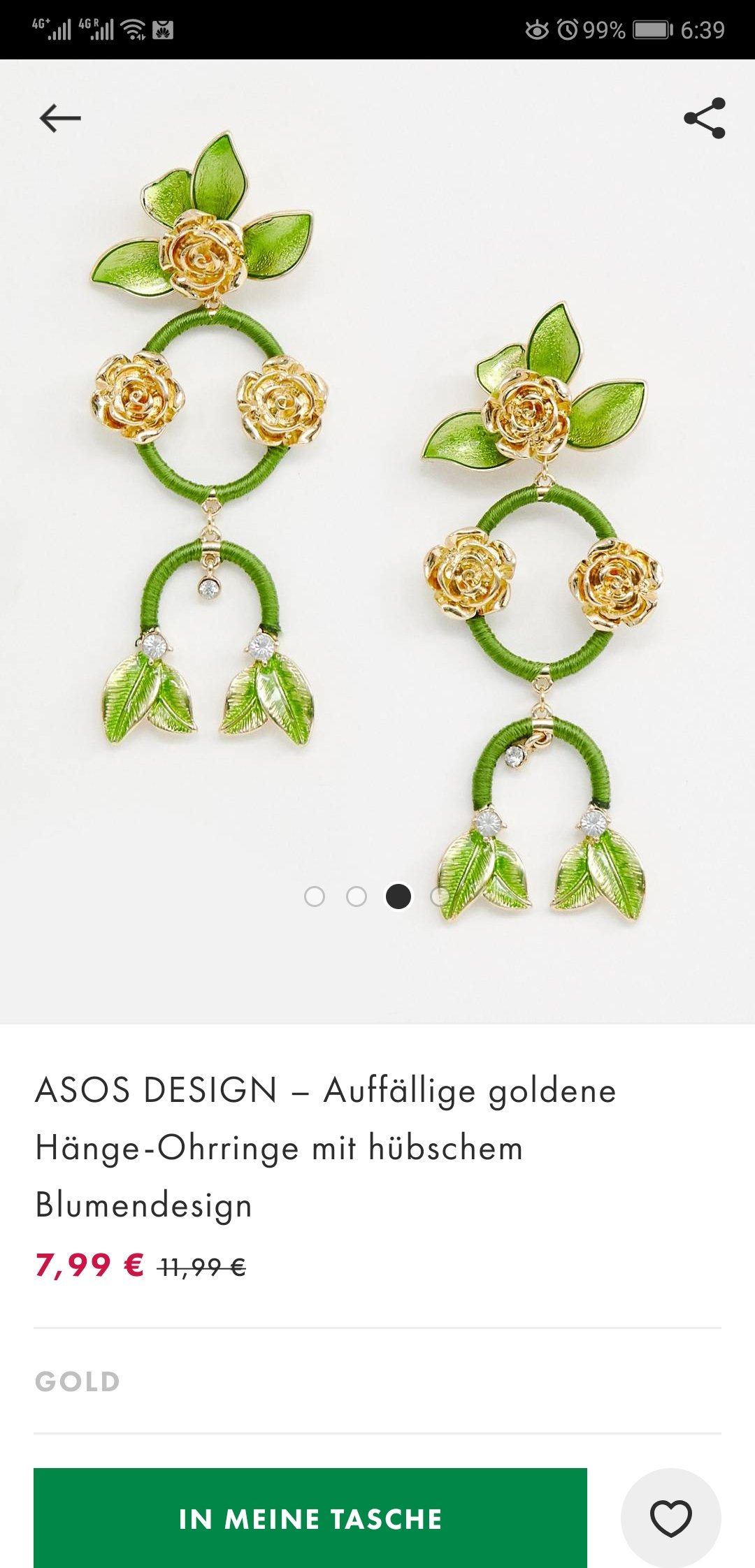Screen dimensions: 755x1568
Task: Open the earrings product image
Action: (377, 531)
